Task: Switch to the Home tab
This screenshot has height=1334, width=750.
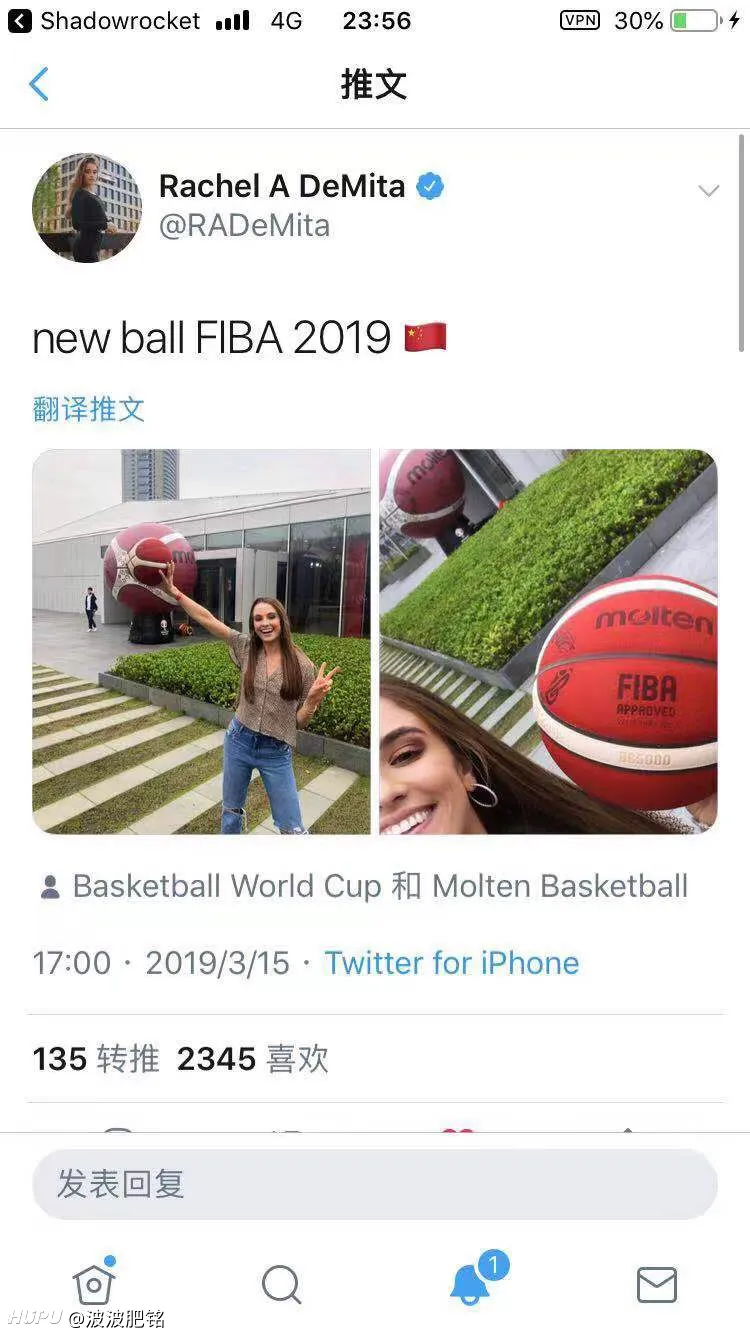Action: [94, 1284]
